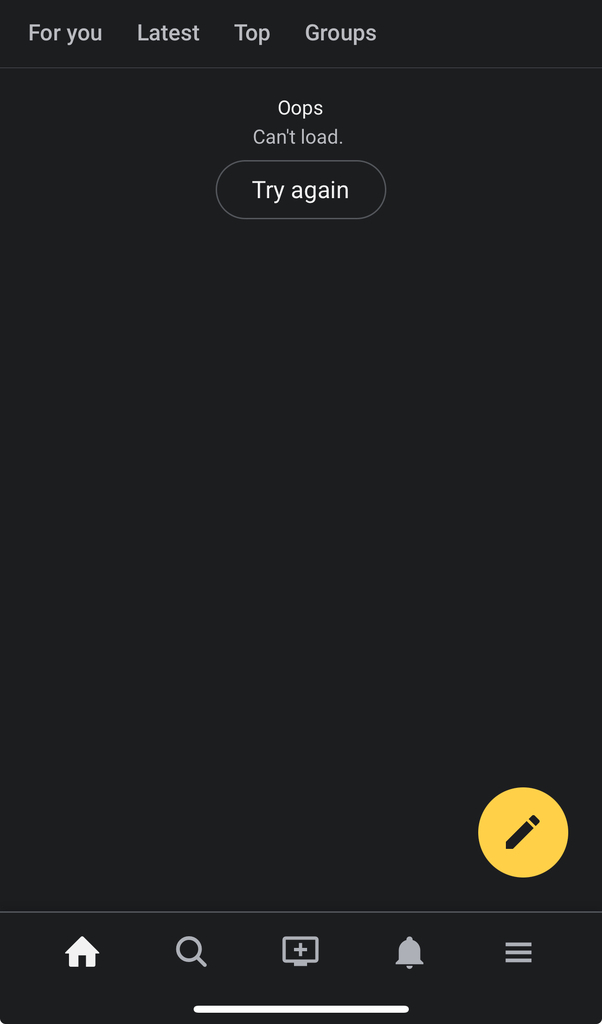Tap the Try again button
Viewport: 602px width, 1024px height.
click(x=301, y=189)
